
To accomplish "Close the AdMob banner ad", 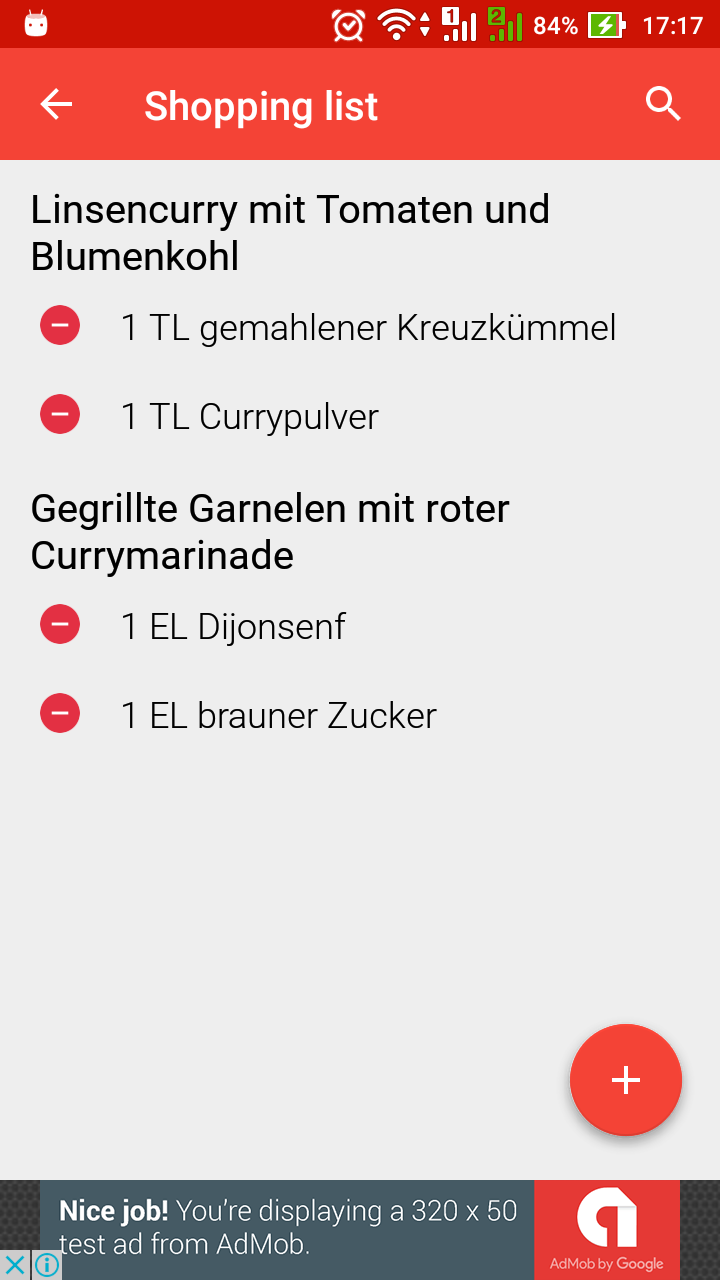I will (15, 1265).
